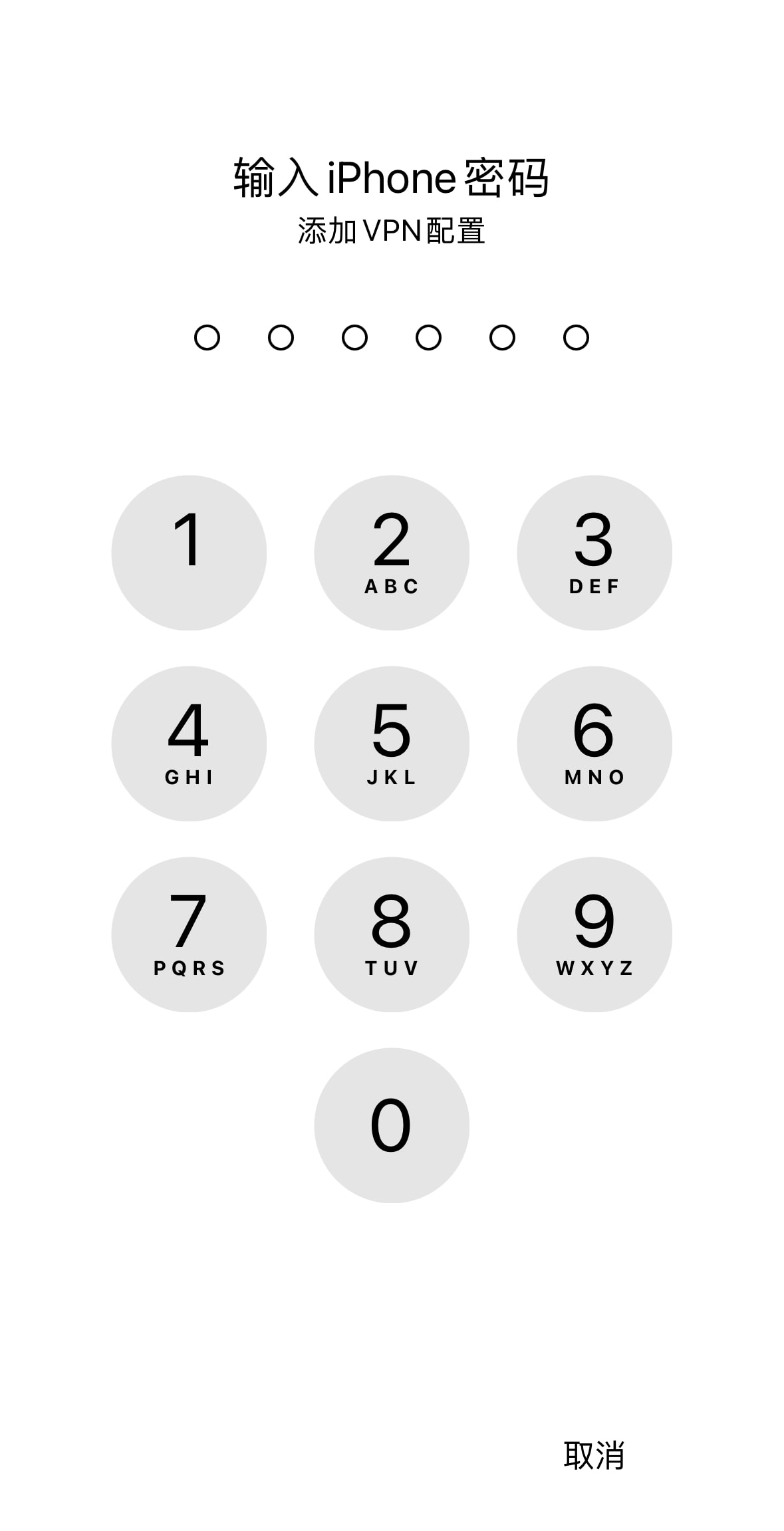Image resolution: width=784 pixels, height=1531 pixels.
Task: Tap the 8 TUV key
Action: (392, 934)
